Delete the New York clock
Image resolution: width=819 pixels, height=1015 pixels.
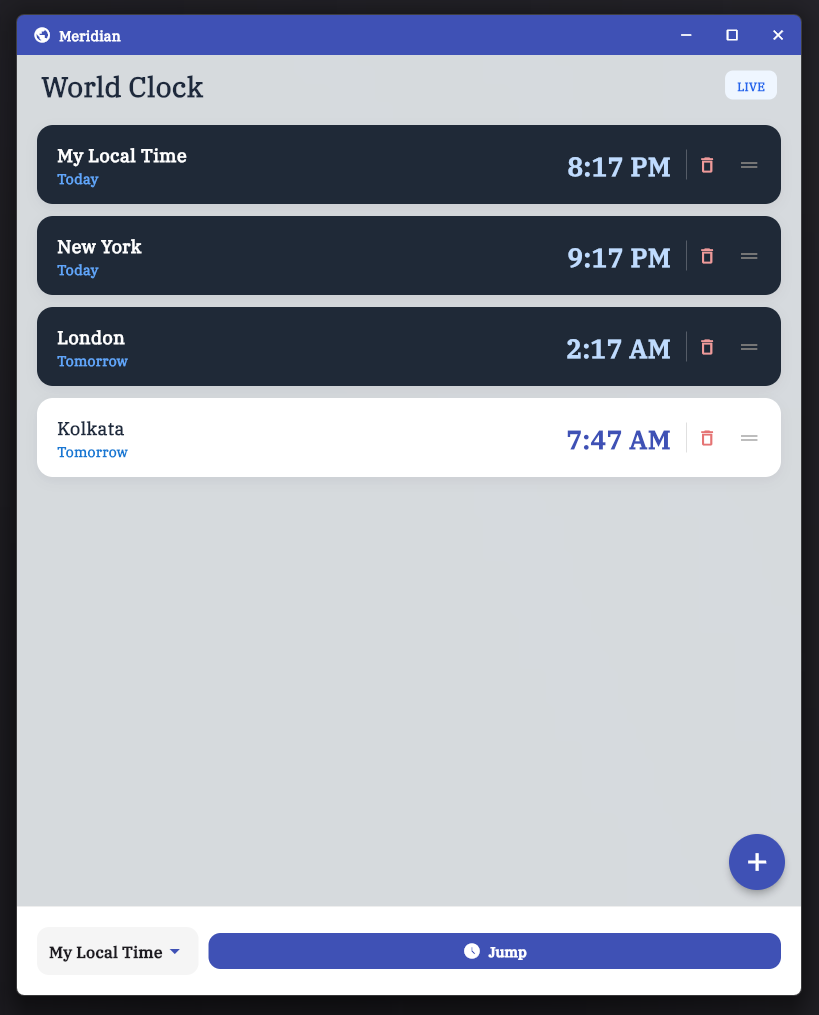point(707,255)
